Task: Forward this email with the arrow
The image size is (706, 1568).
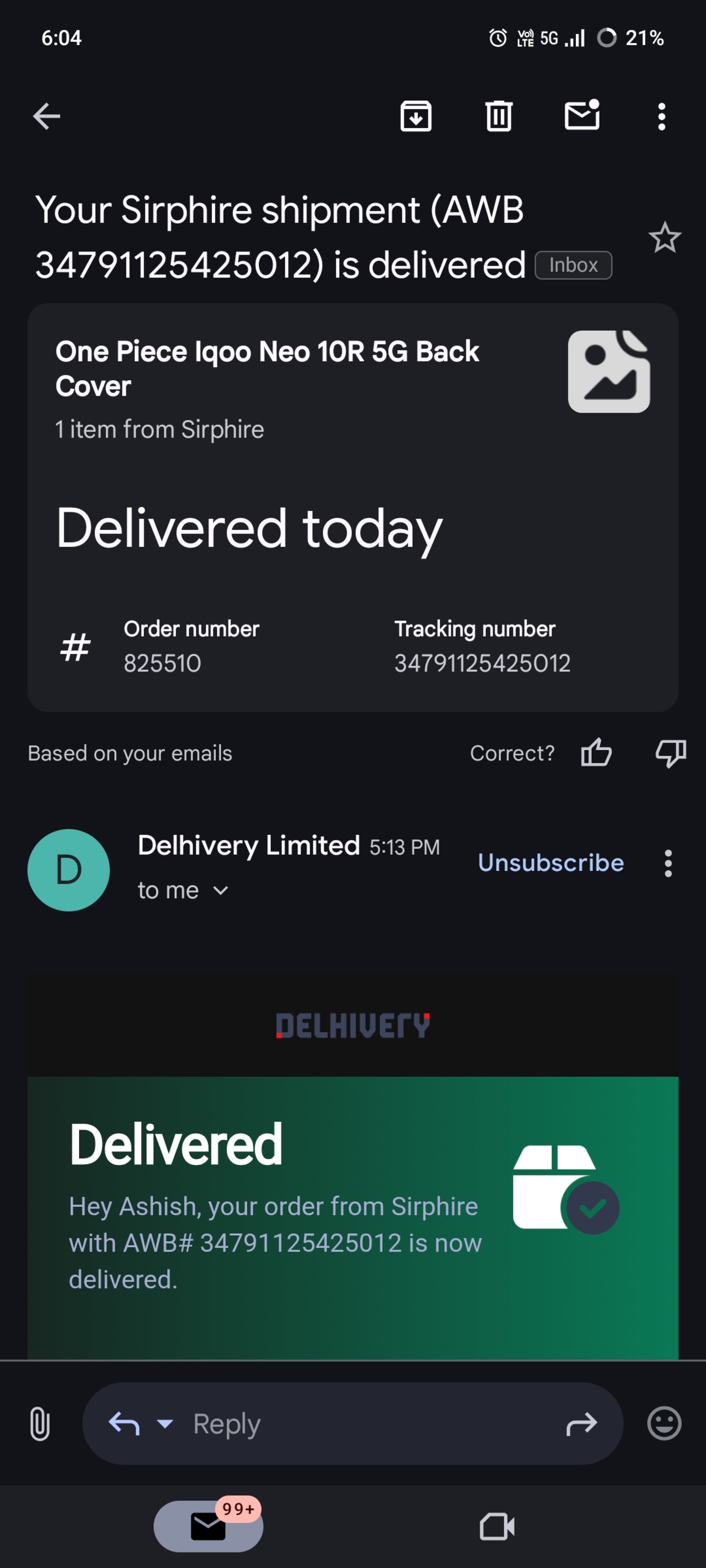Action: click(x=582, y=1424)
